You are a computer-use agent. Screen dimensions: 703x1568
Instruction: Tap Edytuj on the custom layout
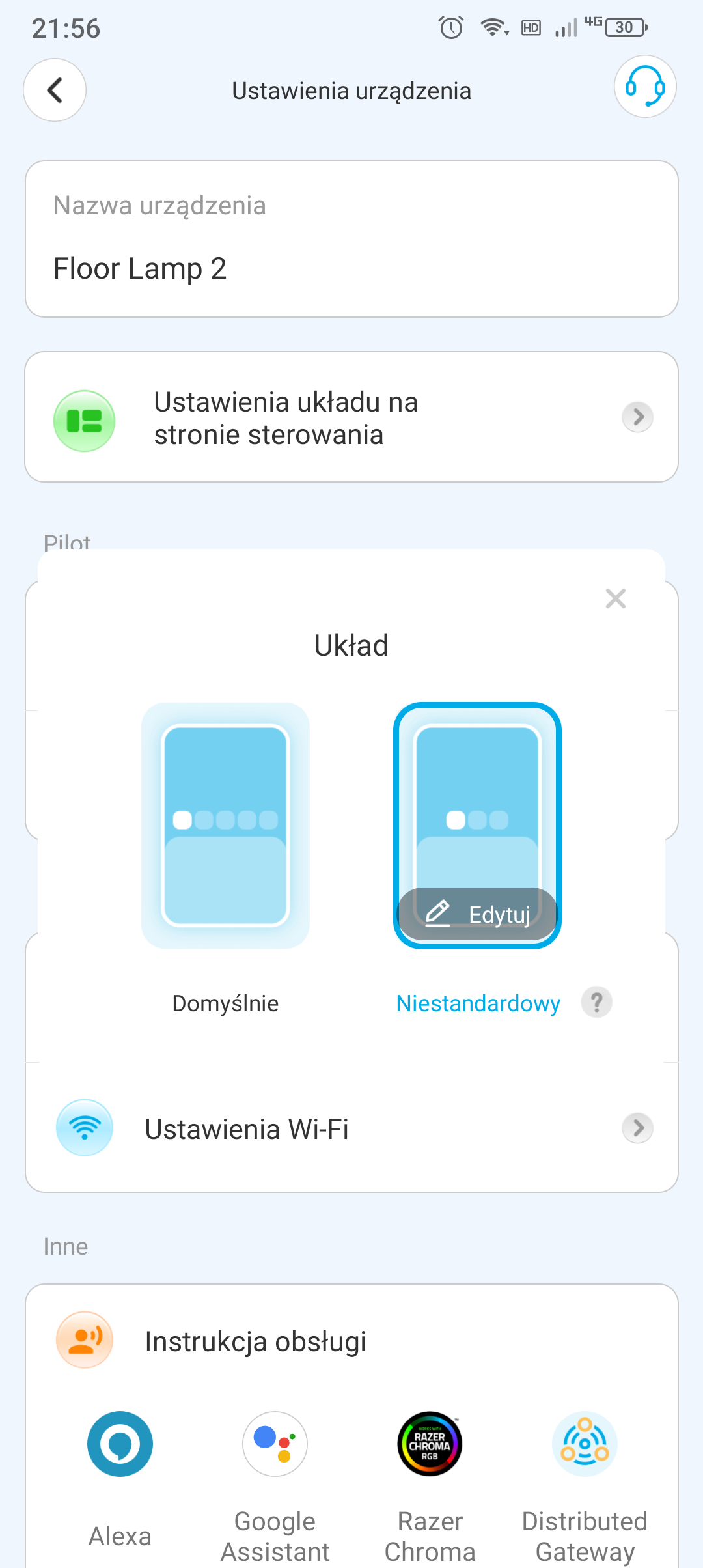coord(477,914)
